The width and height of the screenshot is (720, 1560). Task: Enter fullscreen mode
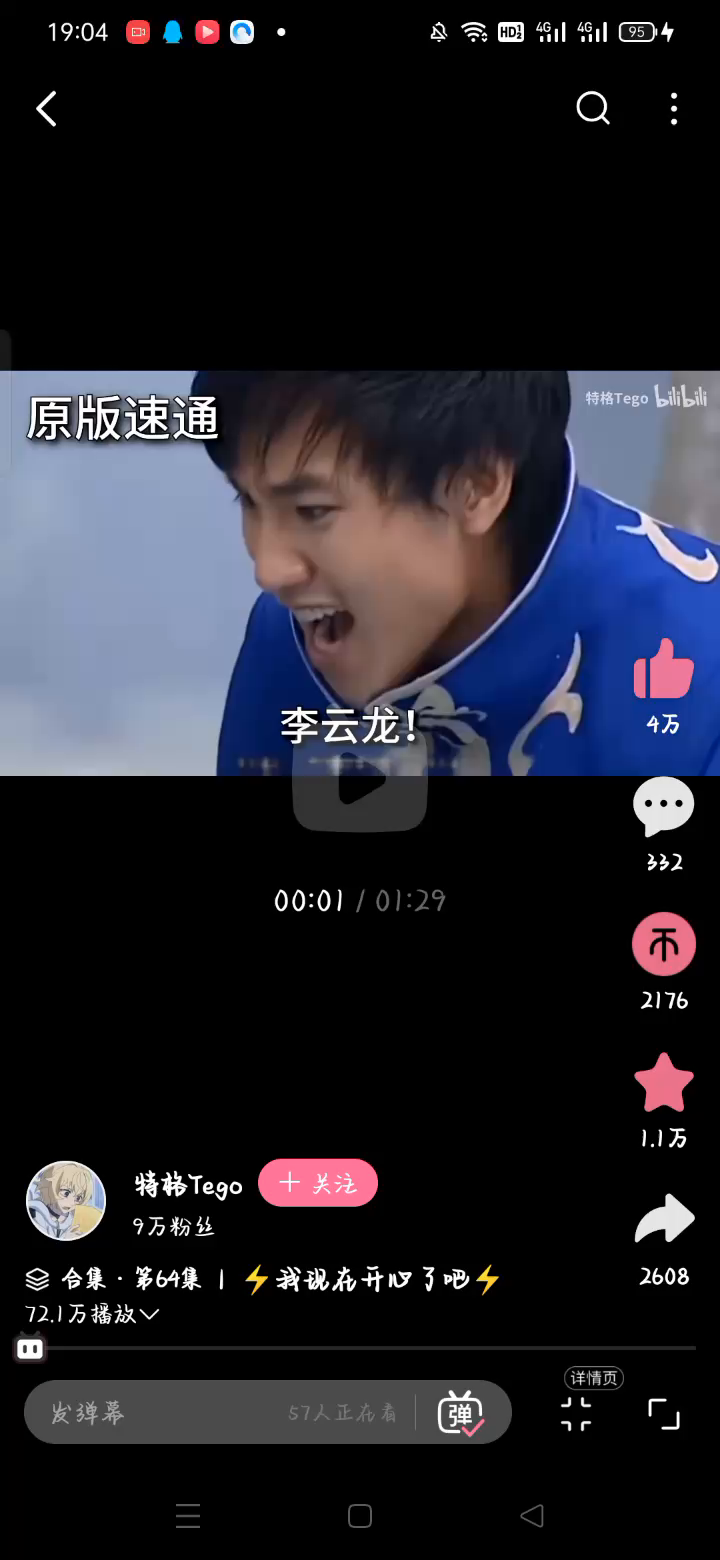(663, 1413)
